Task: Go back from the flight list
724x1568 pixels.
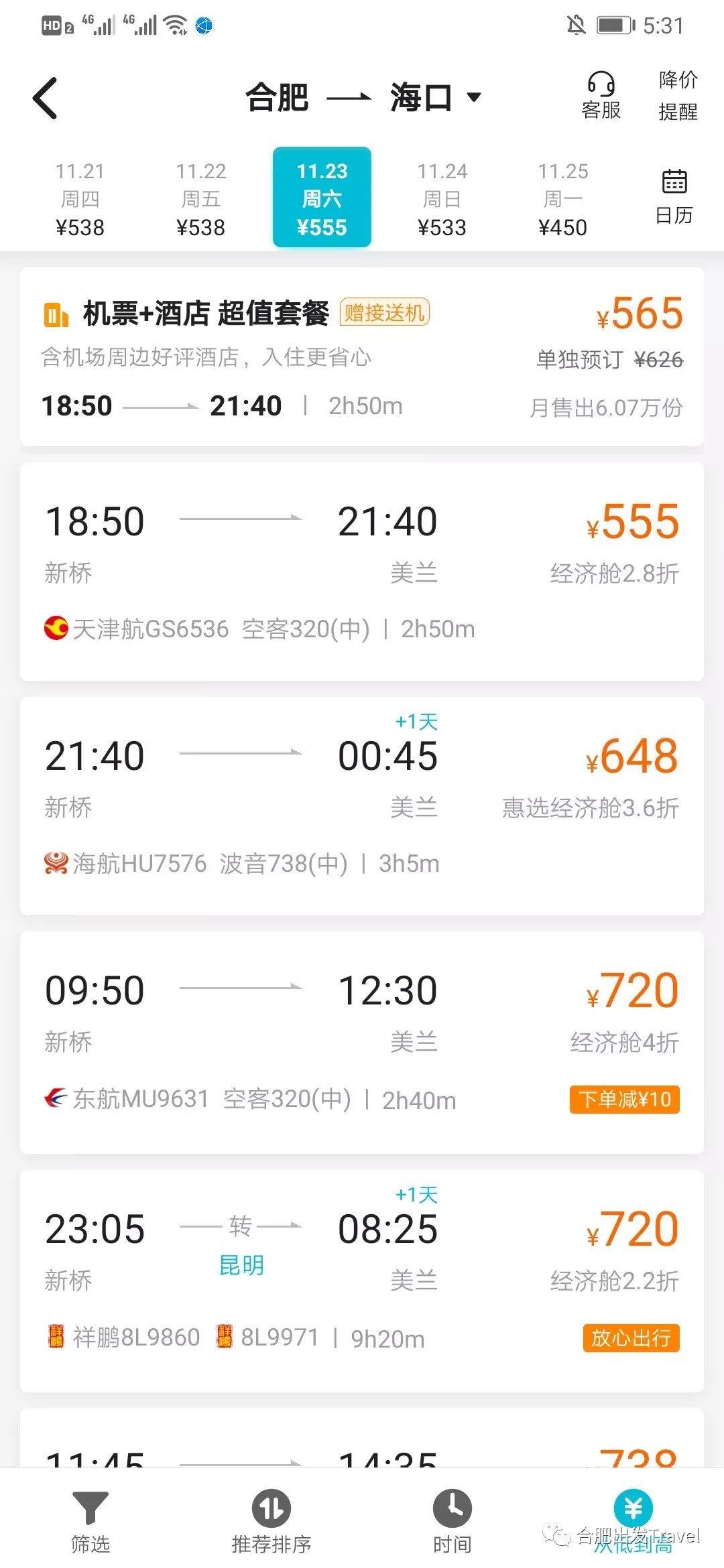Action: click(x=46, y=99)
